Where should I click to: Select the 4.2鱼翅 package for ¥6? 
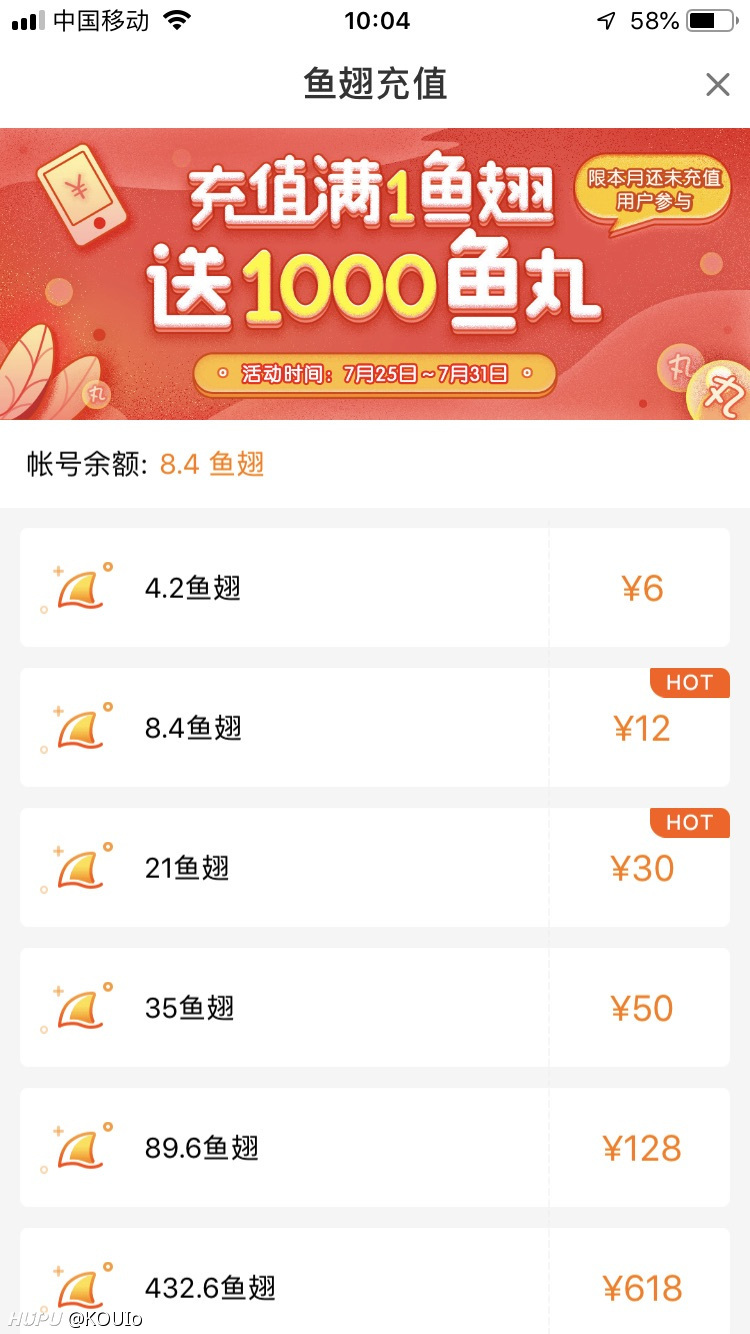(375, 588)
